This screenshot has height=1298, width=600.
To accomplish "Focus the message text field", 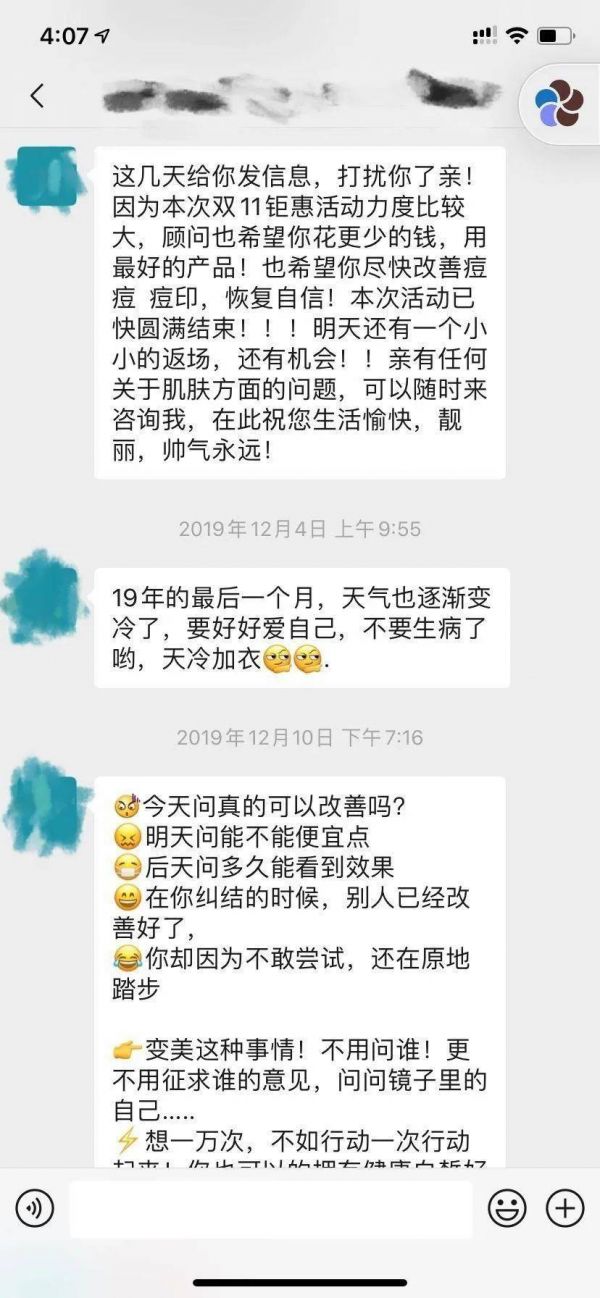I will 270,1209.
